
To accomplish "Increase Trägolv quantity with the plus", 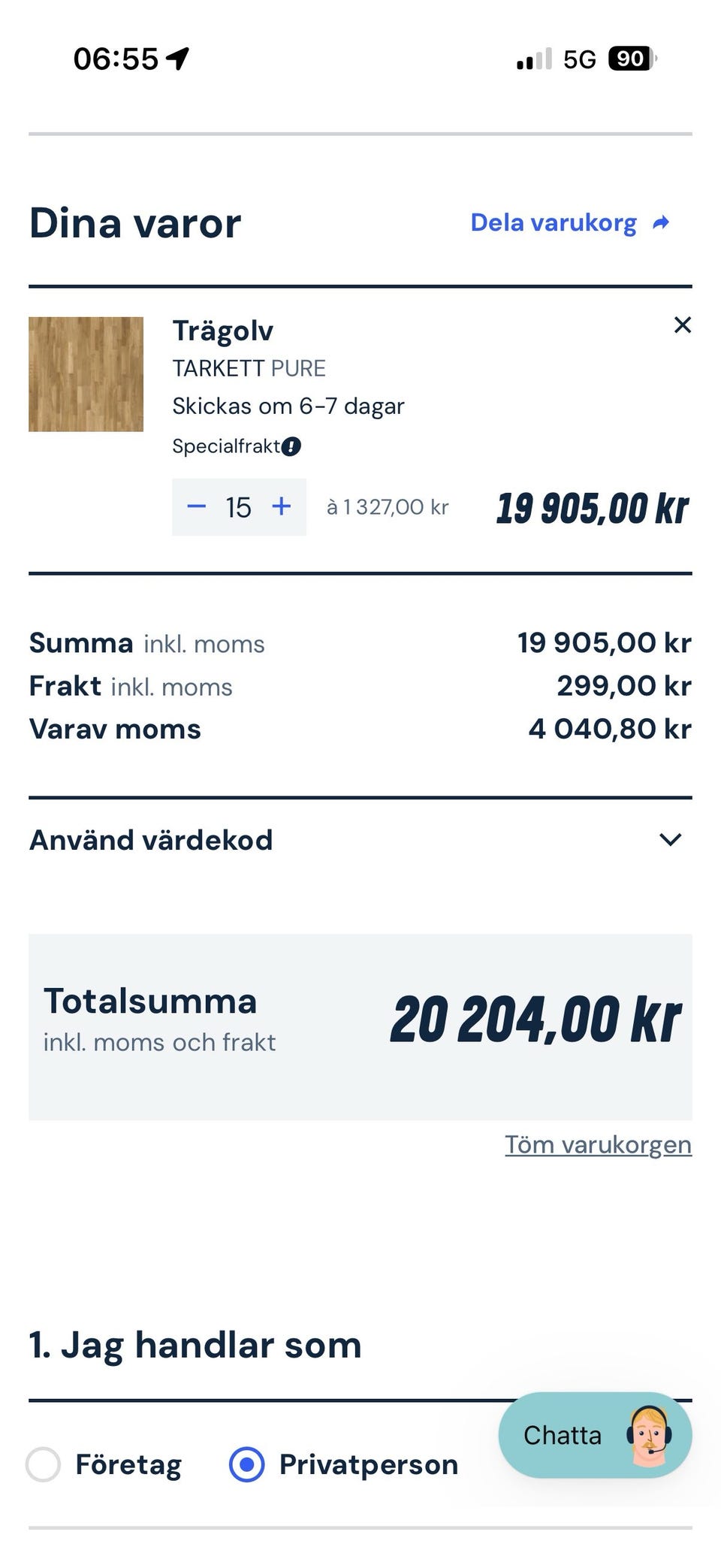I will 281,507.
